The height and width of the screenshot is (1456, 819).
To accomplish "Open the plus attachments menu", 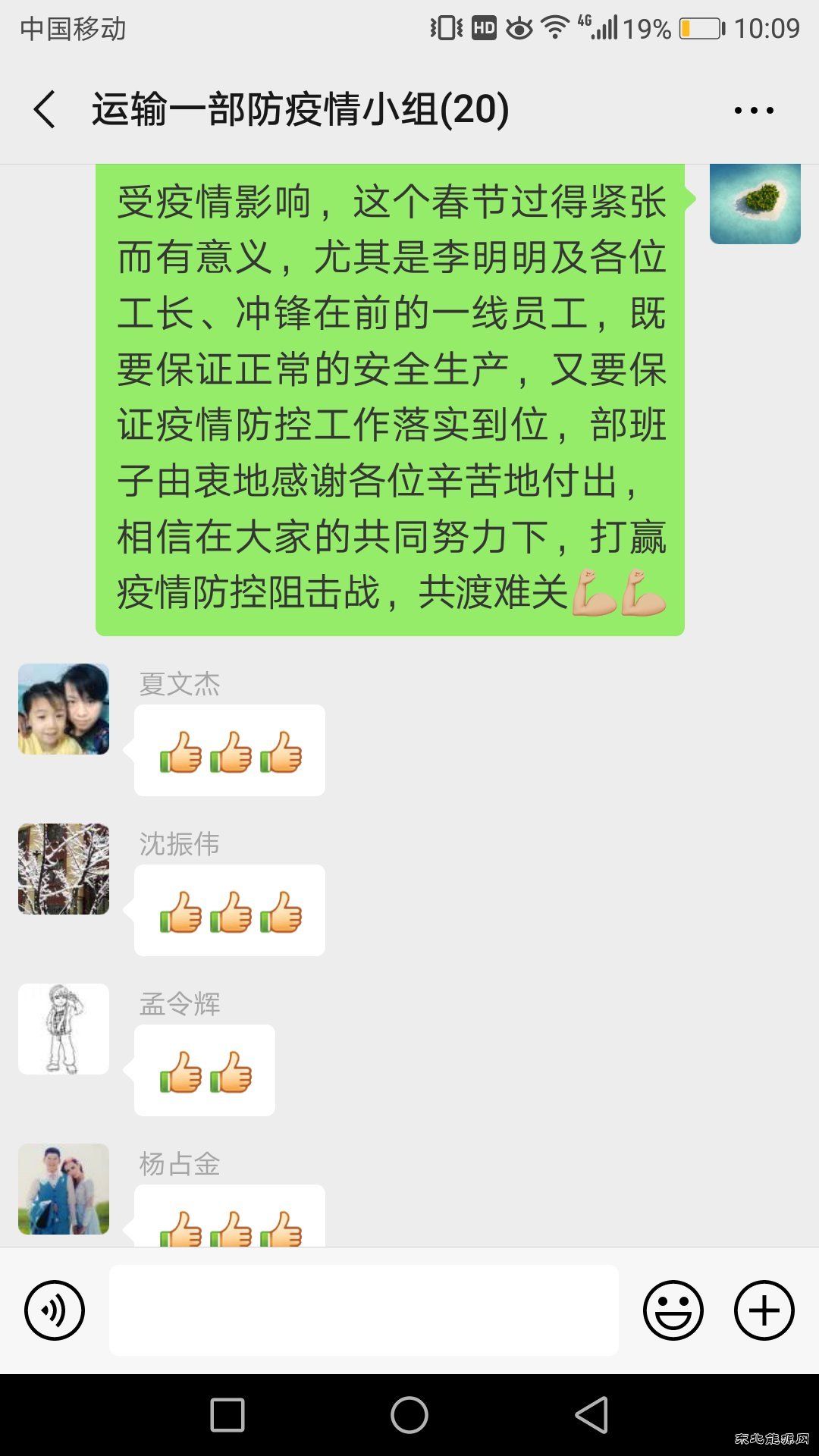I will point(764,1310).
